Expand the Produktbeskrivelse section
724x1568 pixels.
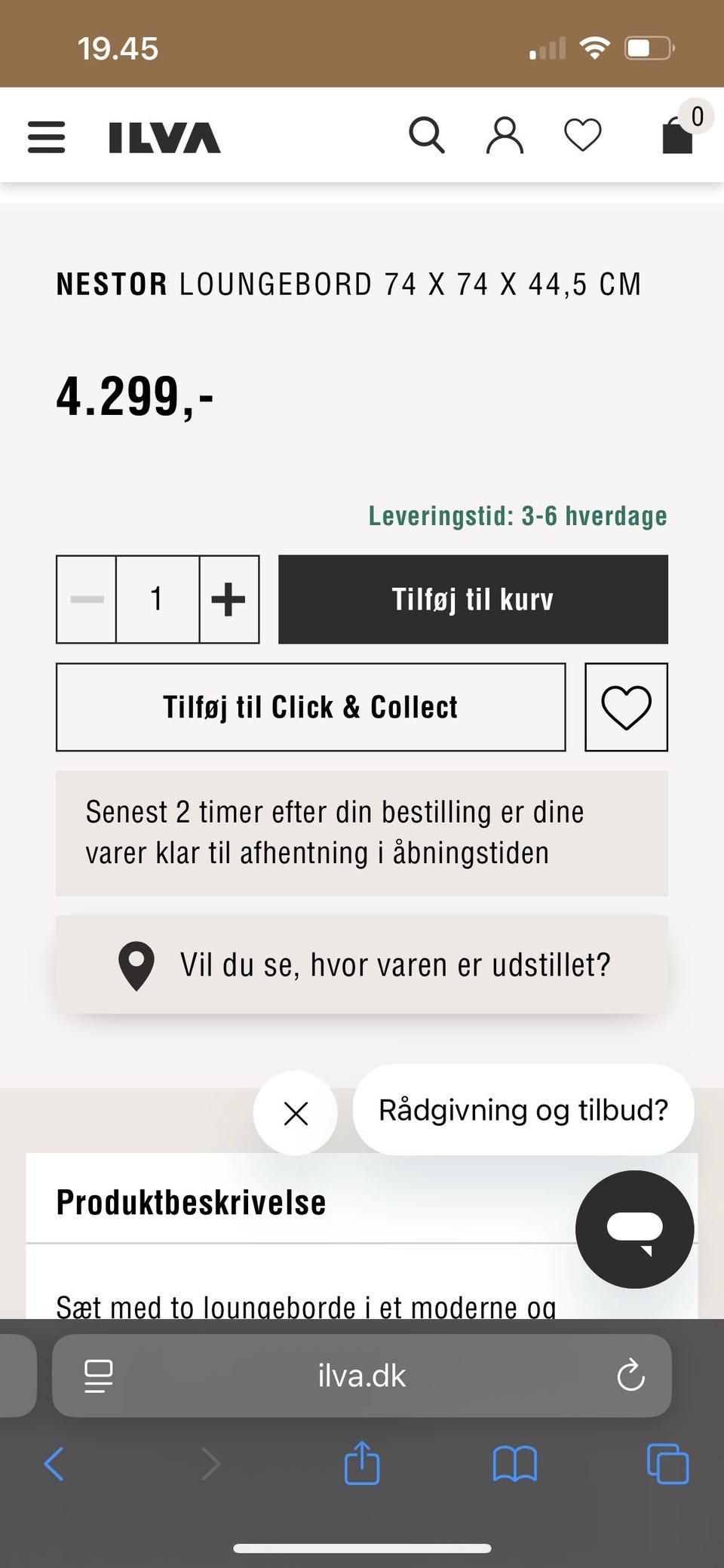[x=191, y=1201]
